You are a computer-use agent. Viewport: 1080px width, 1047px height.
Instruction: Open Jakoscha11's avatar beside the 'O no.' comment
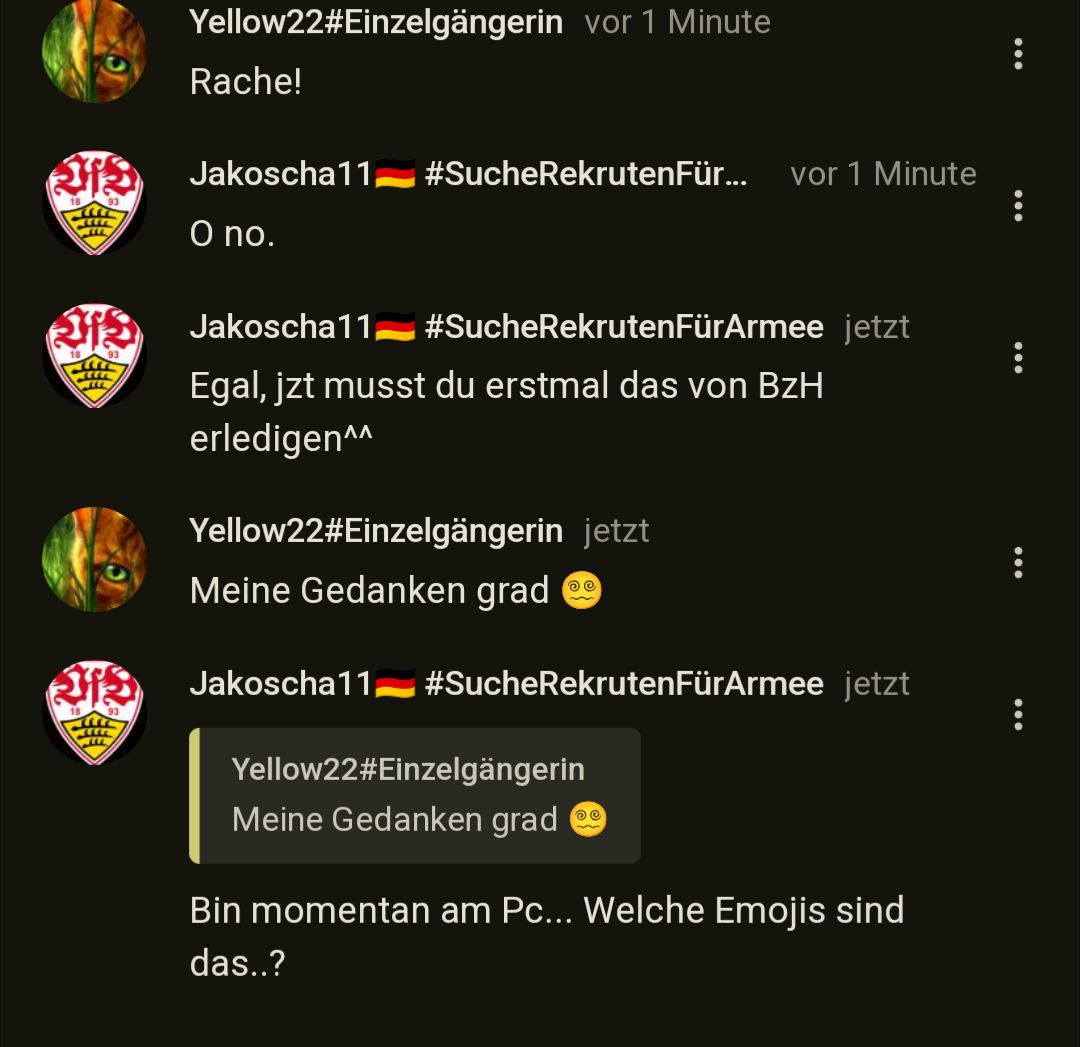[x=94, y=203]
